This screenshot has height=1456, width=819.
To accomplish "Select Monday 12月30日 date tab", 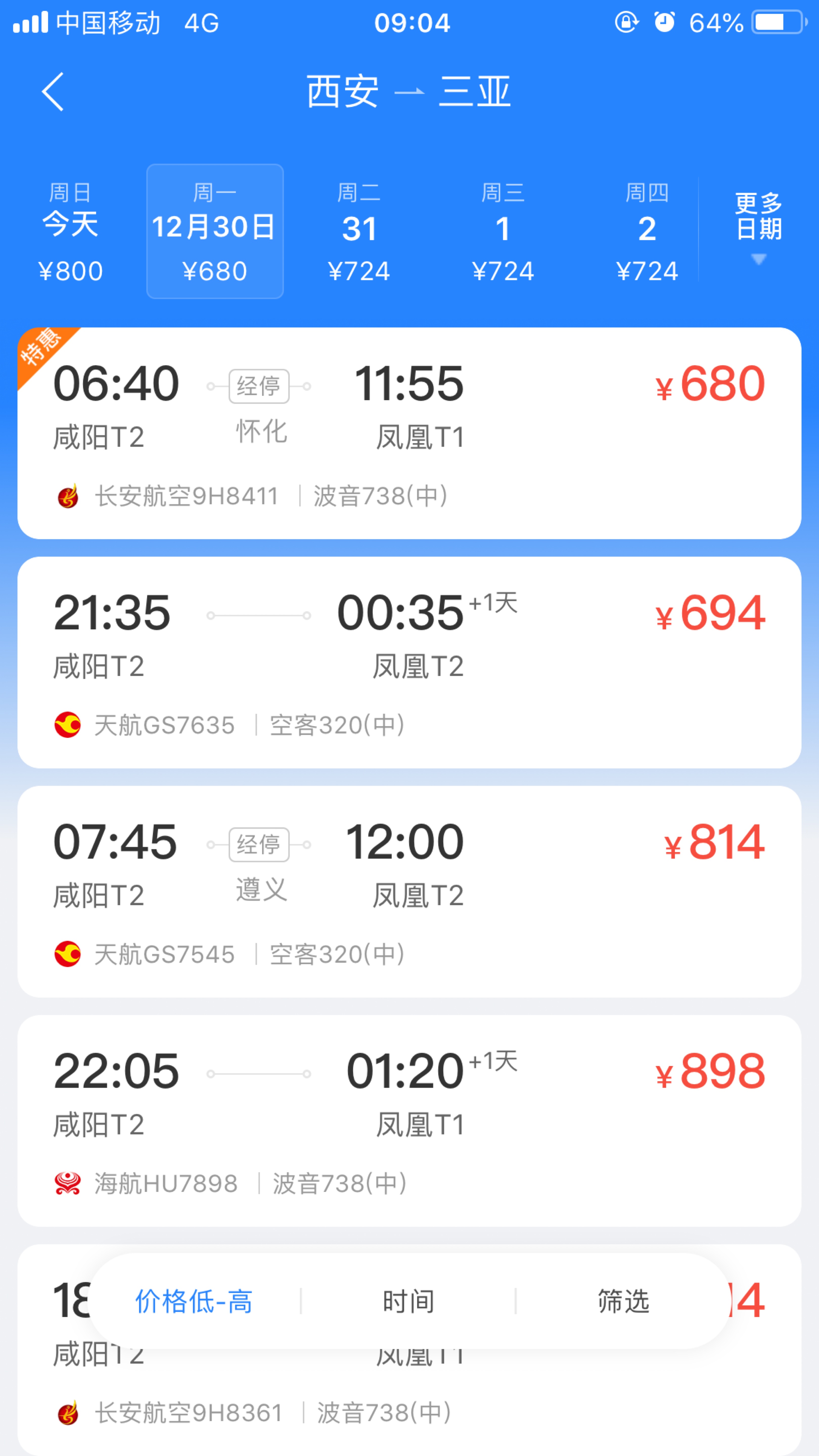I will pos(215,231).
